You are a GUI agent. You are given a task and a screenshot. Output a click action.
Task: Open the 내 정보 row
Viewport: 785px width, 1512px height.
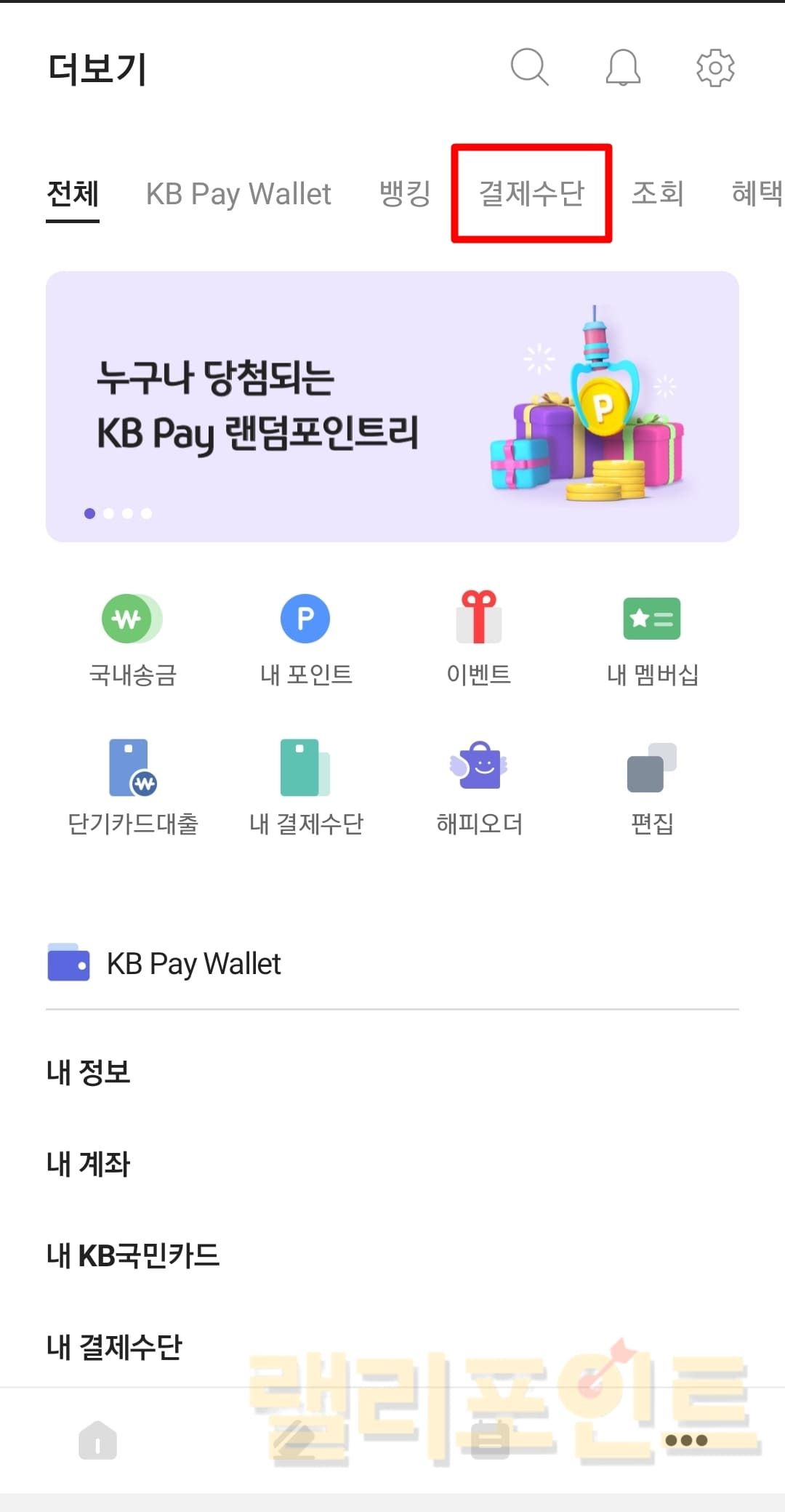point(89,1072)
